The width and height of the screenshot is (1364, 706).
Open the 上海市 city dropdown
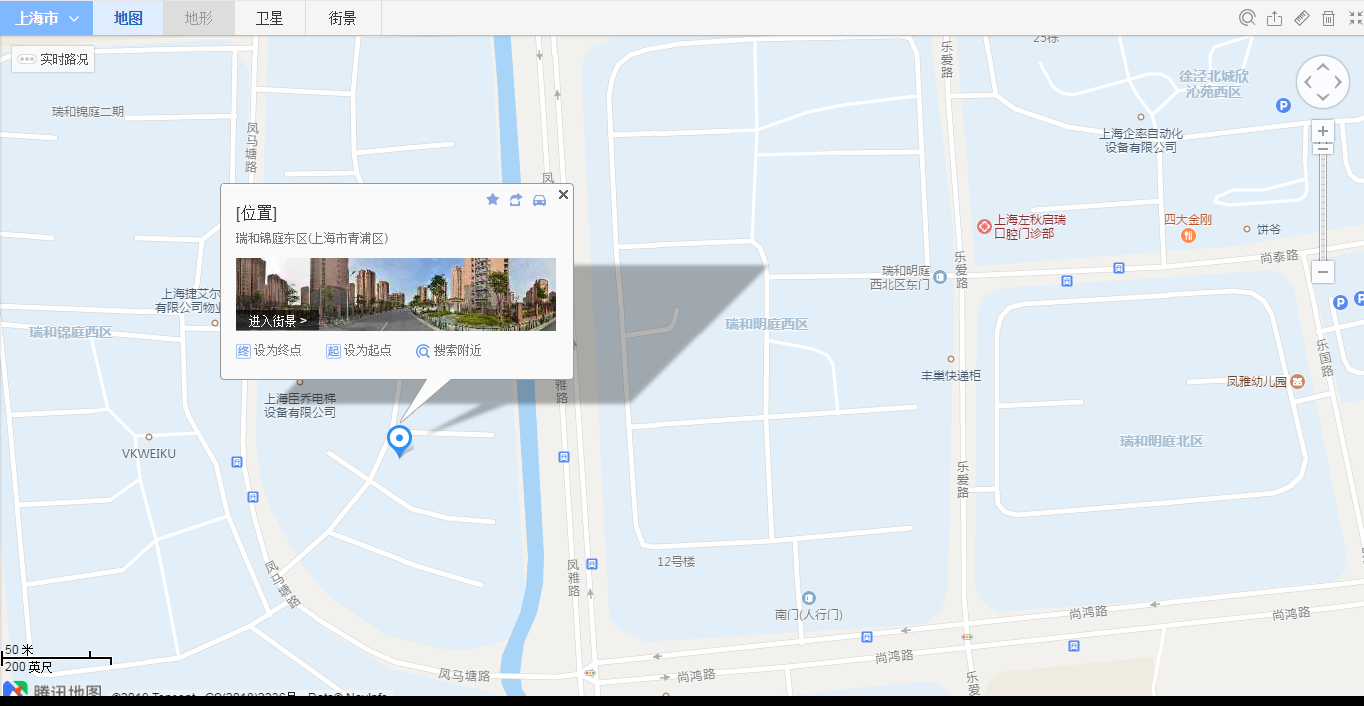(46, 18)
